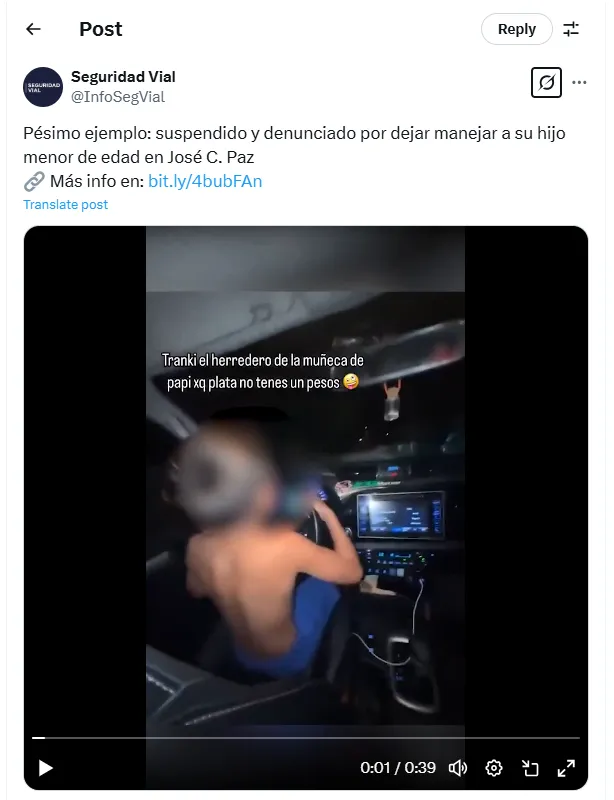Mute the video sound
Image resolution: width=614 pixels, height=800 pixels.
point(458,768)
